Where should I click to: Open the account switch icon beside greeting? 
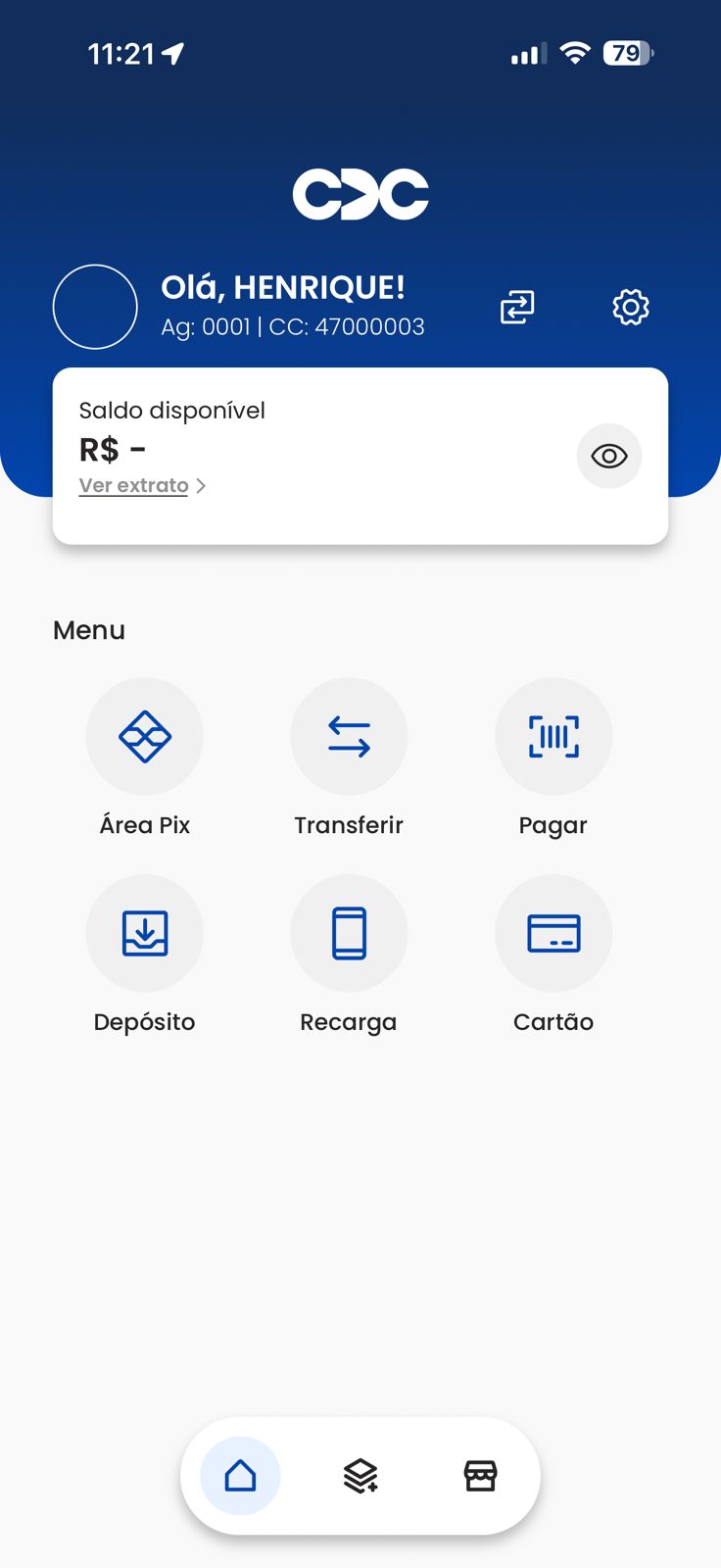pos(517,307)
